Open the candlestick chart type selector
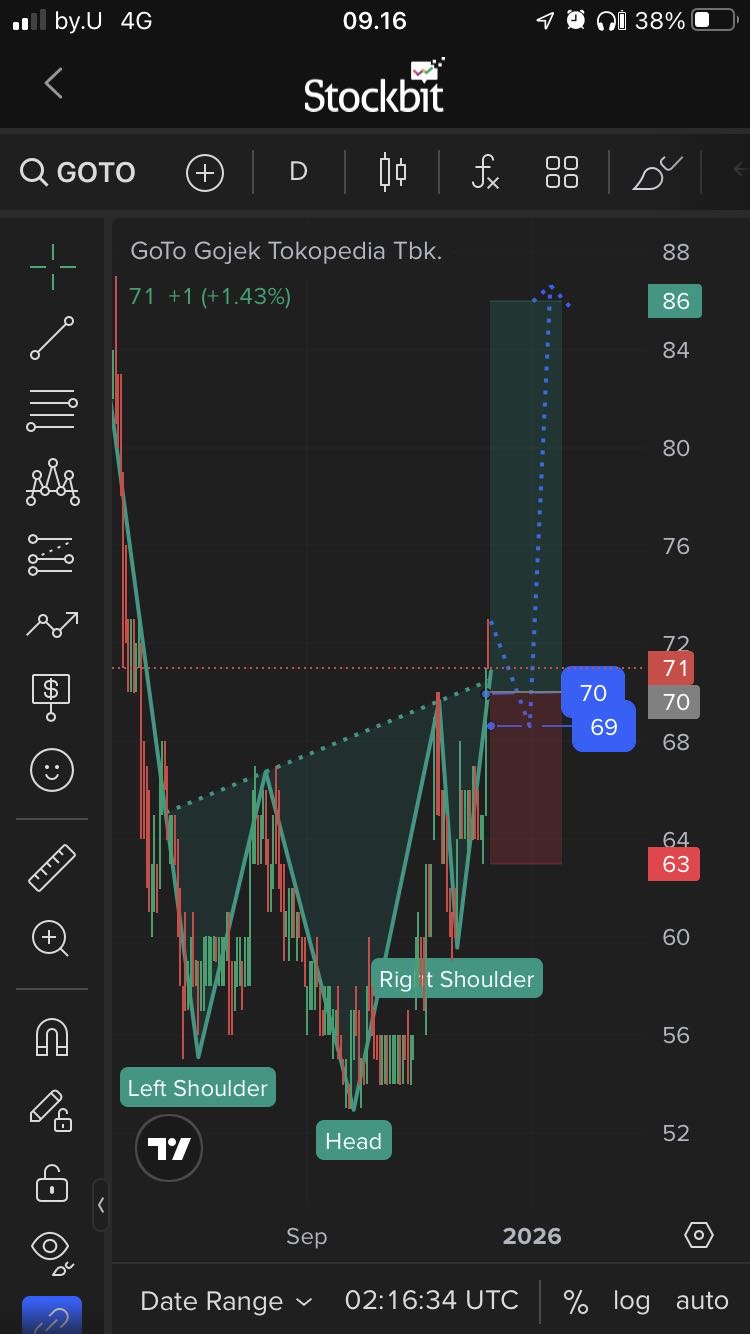Image resolution: width=750 pixels, height=1334 pixels. (x=393, y=172)
